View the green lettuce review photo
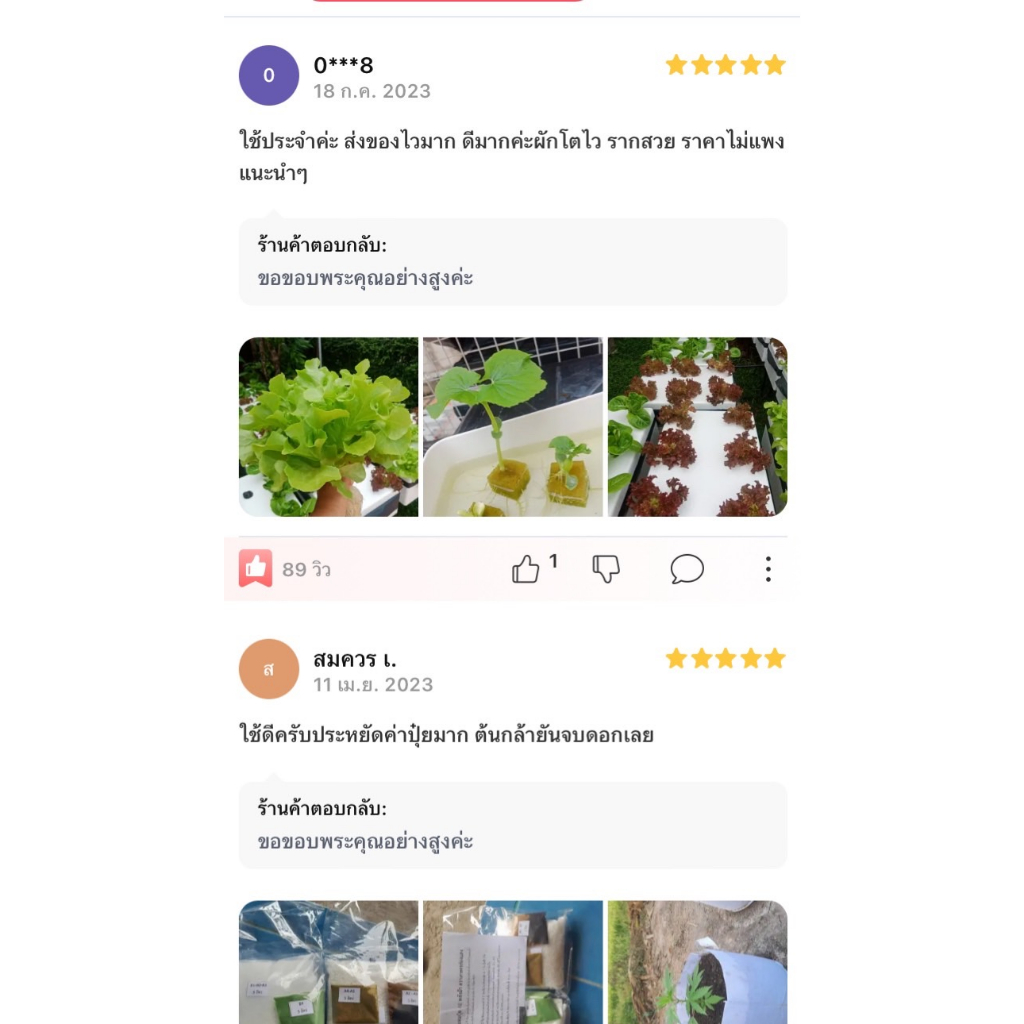The width and height of the screenshot is (1024, 1024). (328, 427)
